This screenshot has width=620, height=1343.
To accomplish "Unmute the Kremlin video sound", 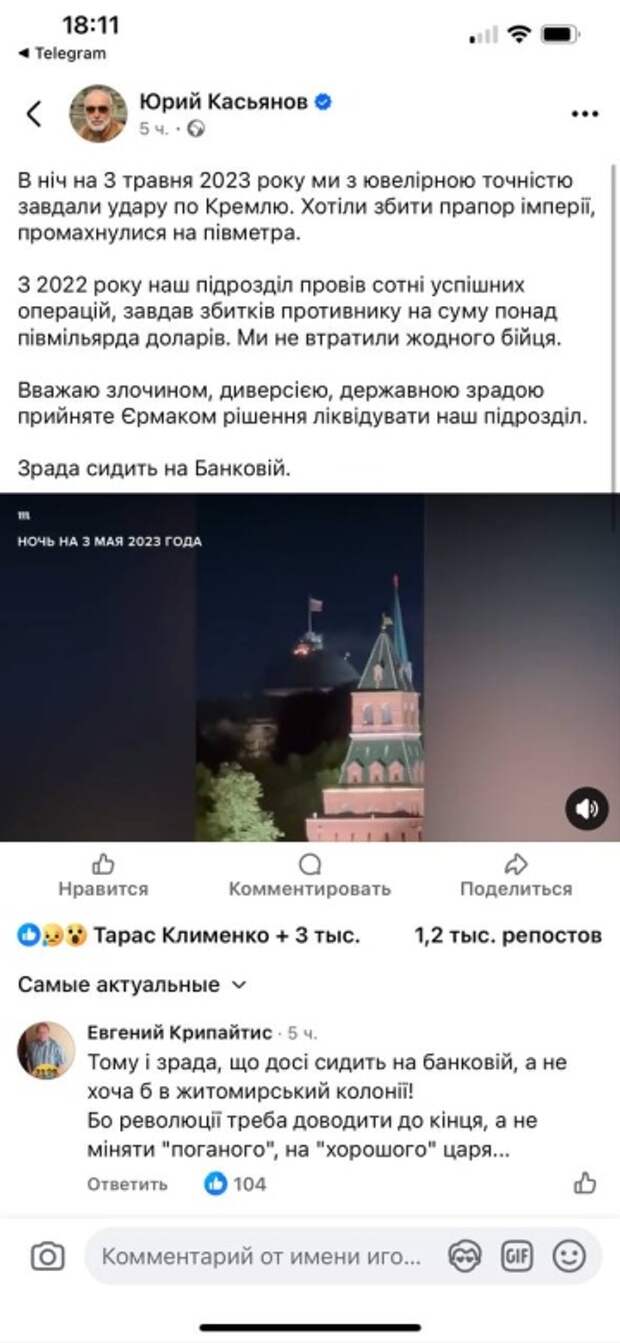I will tap(586, 809).
